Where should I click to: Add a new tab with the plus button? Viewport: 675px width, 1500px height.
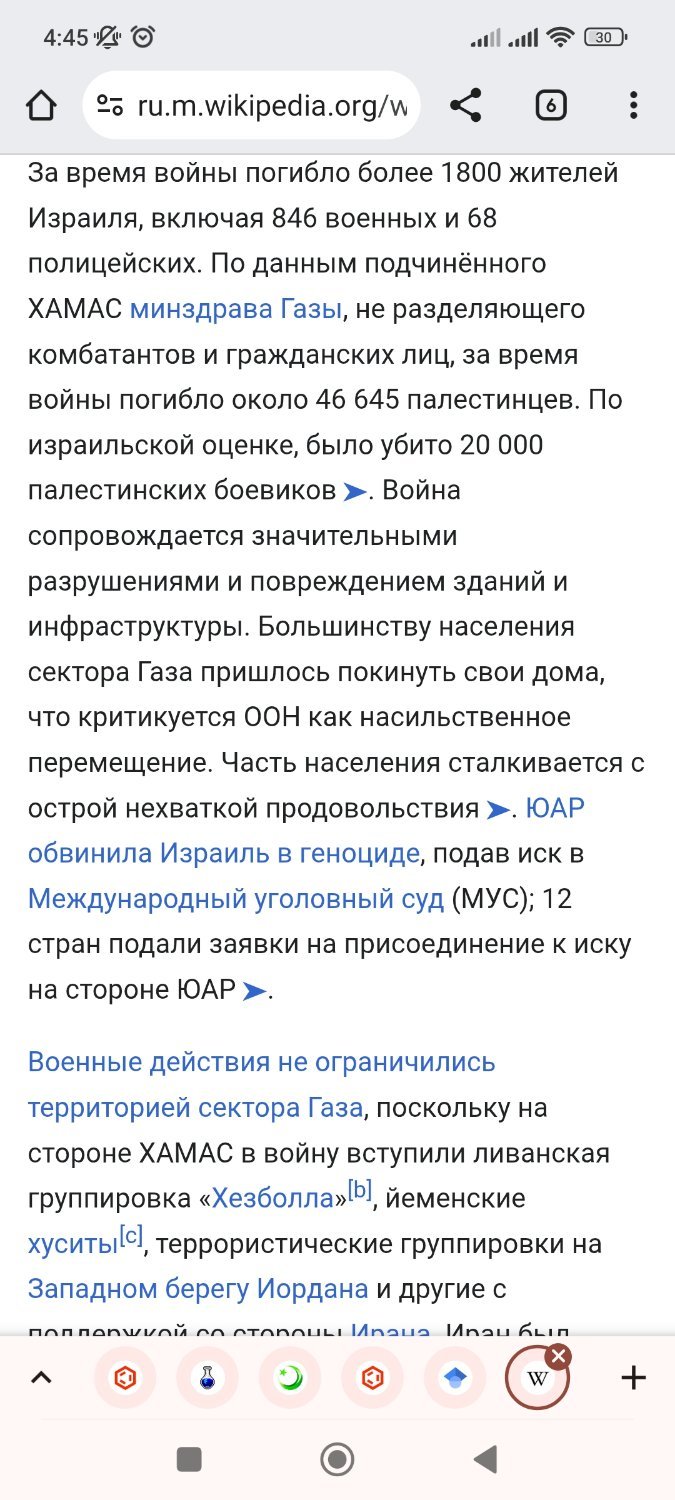click(x=633, y=1379)
